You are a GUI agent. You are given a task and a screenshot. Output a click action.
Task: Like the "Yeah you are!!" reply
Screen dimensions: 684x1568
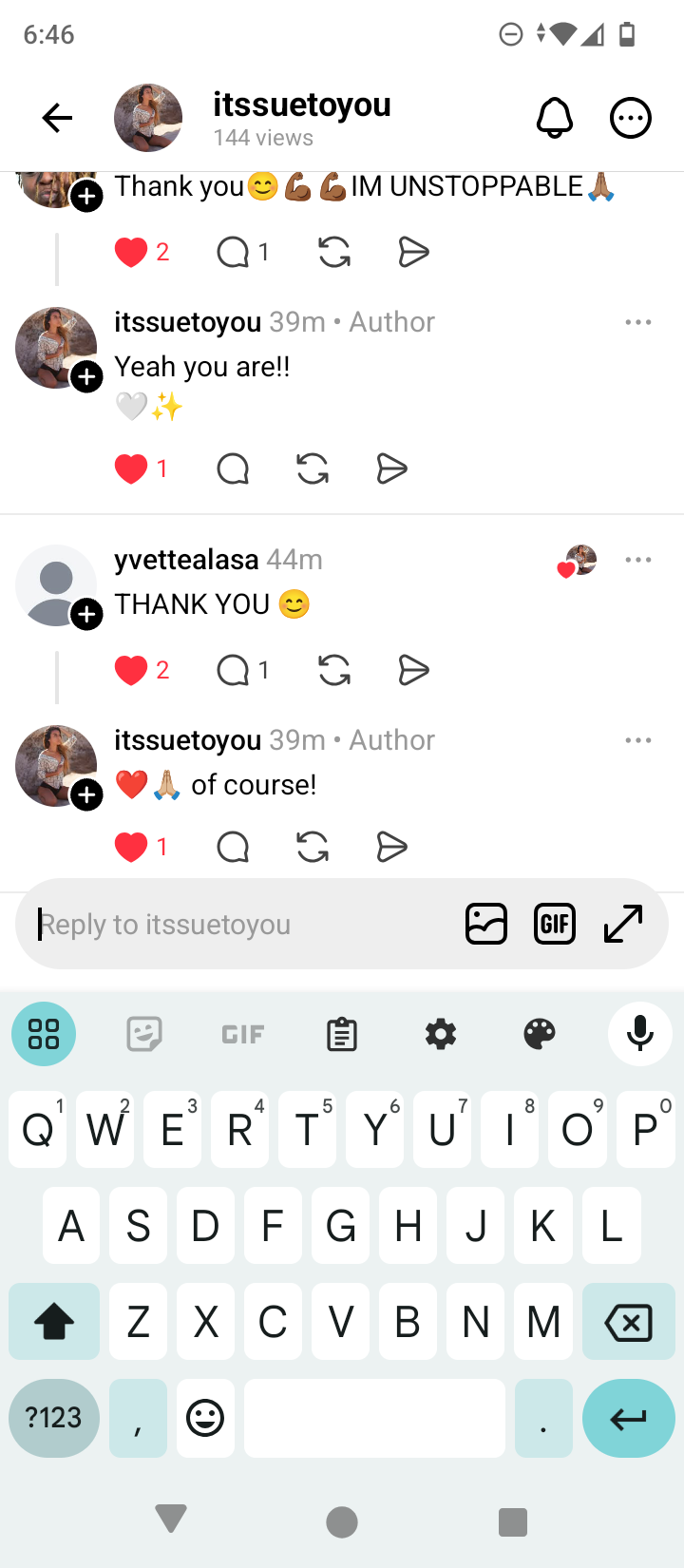131,468
